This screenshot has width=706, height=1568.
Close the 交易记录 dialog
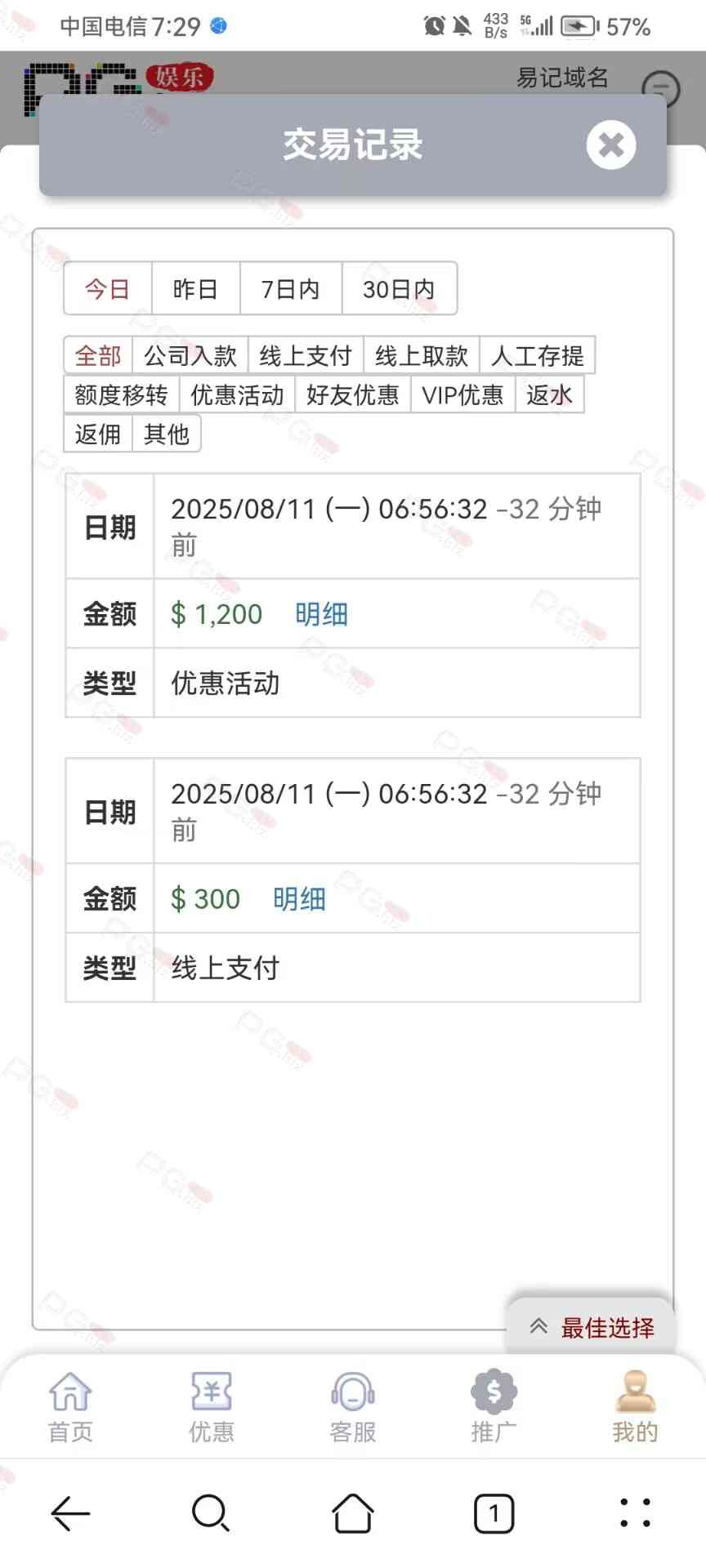610,145
